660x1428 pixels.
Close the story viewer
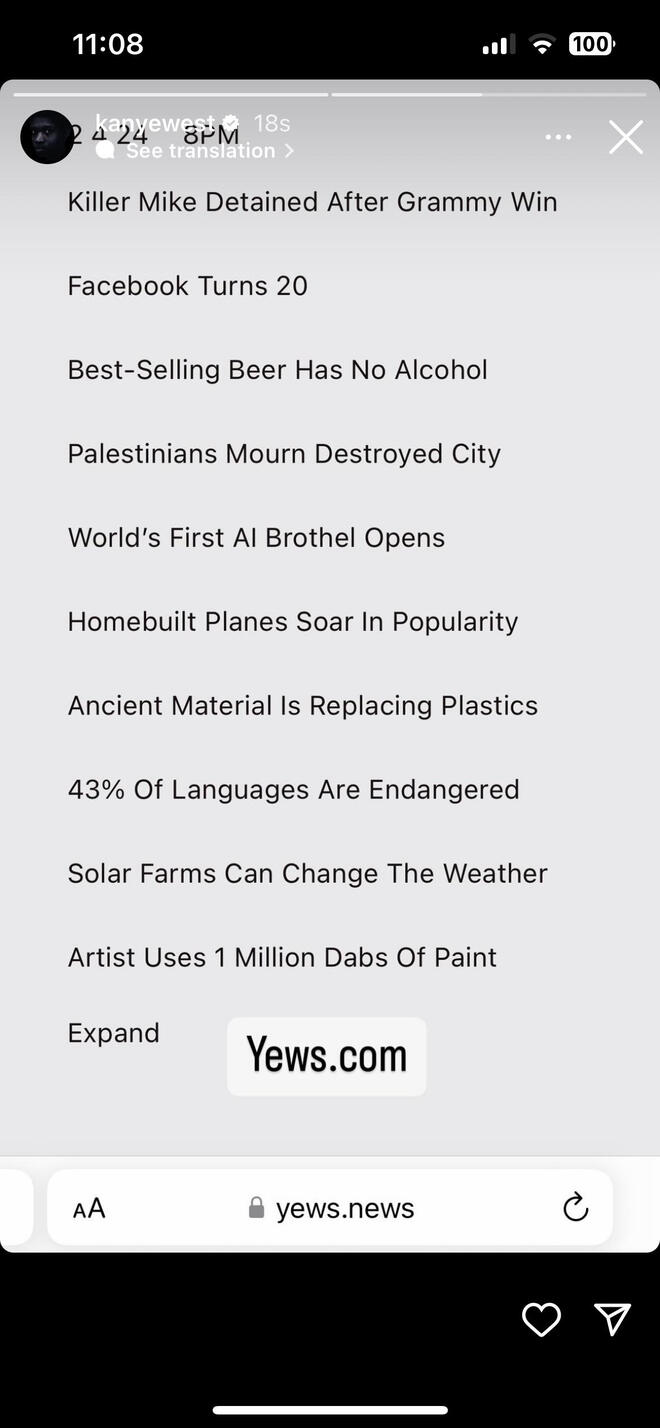tap(626, 137)
